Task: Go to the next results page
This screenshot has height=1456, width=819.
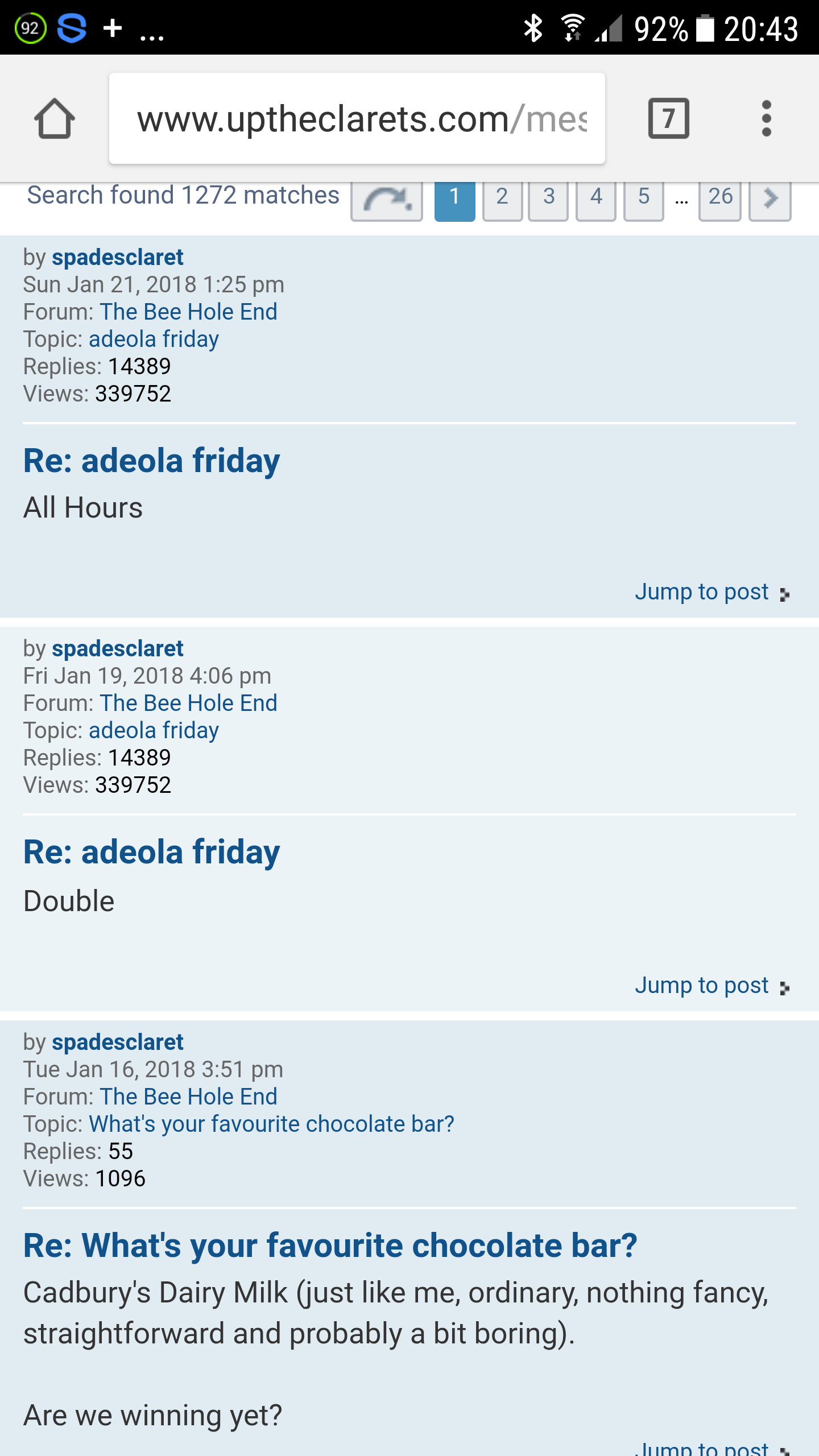Action: point(770,198)
